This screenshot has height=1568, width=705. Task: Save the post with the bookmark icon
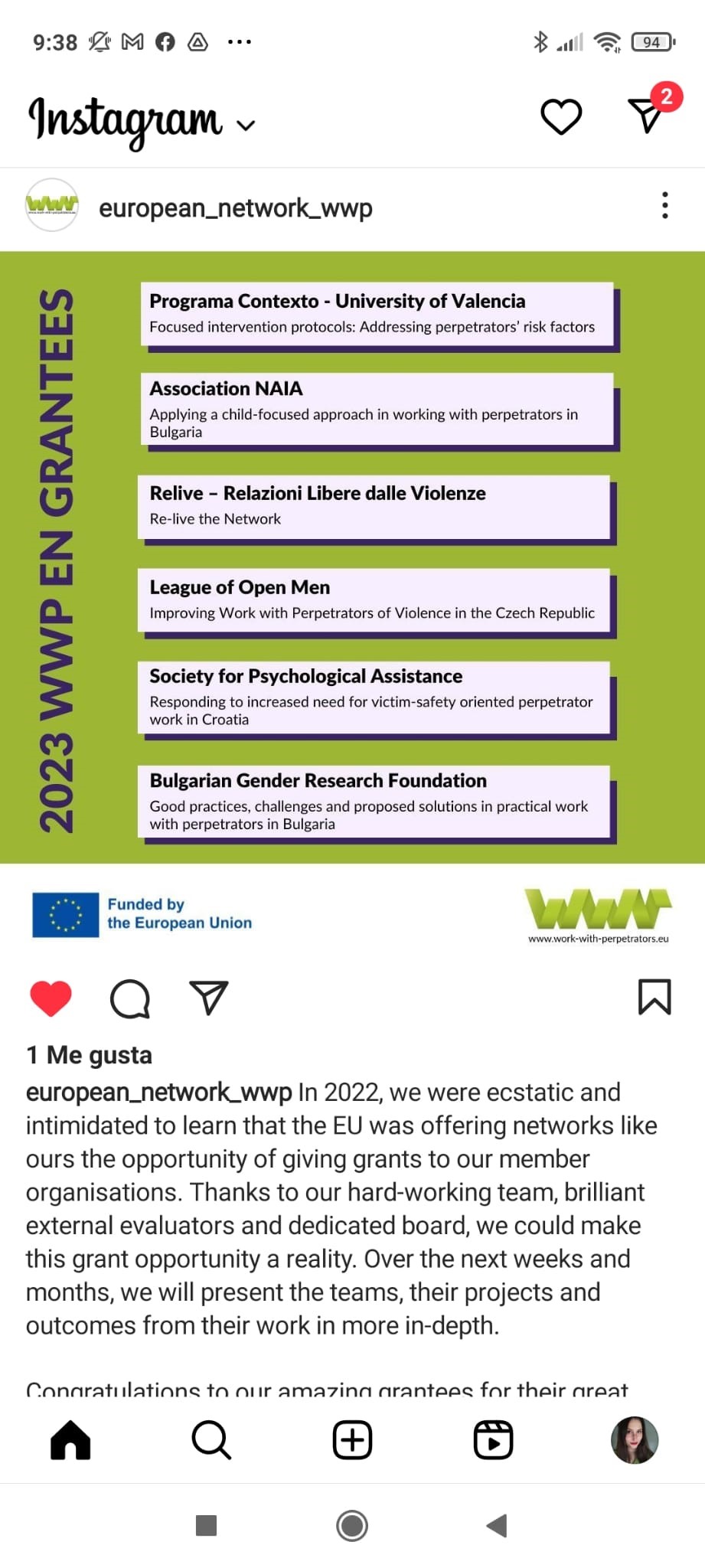click(654, 997)
